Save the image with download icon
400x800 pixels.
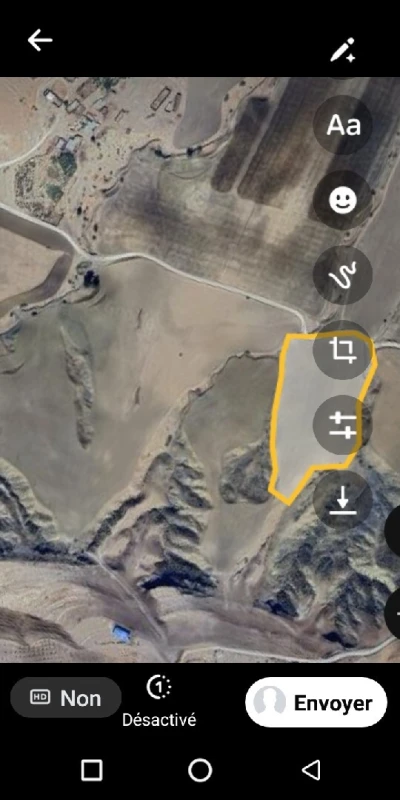click(343, 500)
